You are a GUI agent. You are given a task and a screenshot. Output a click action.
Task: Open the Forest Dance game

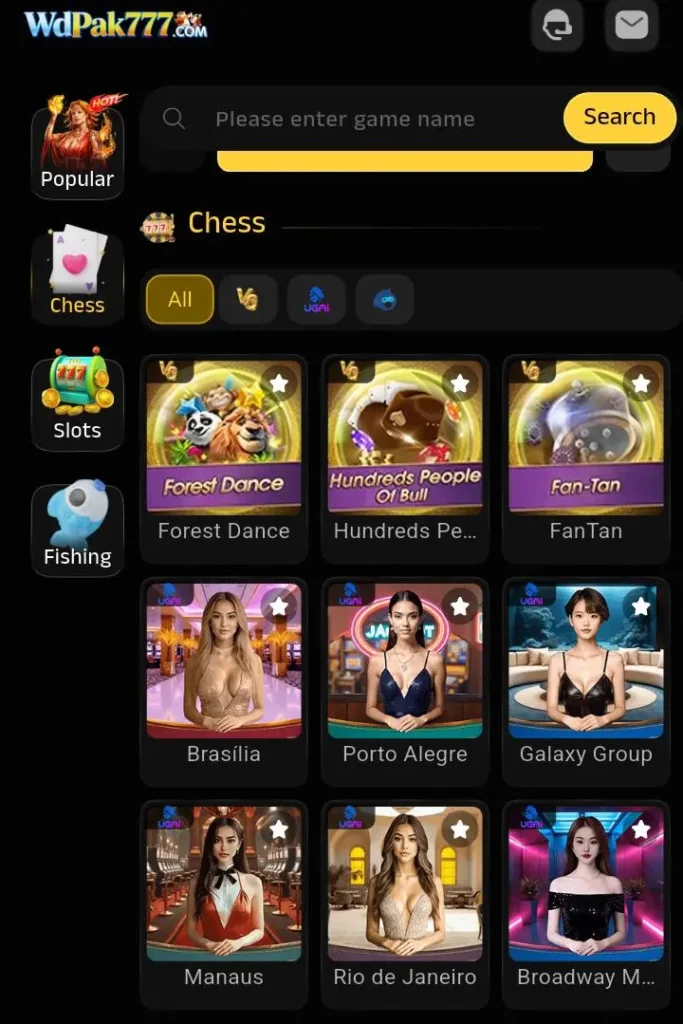point(224,440)
